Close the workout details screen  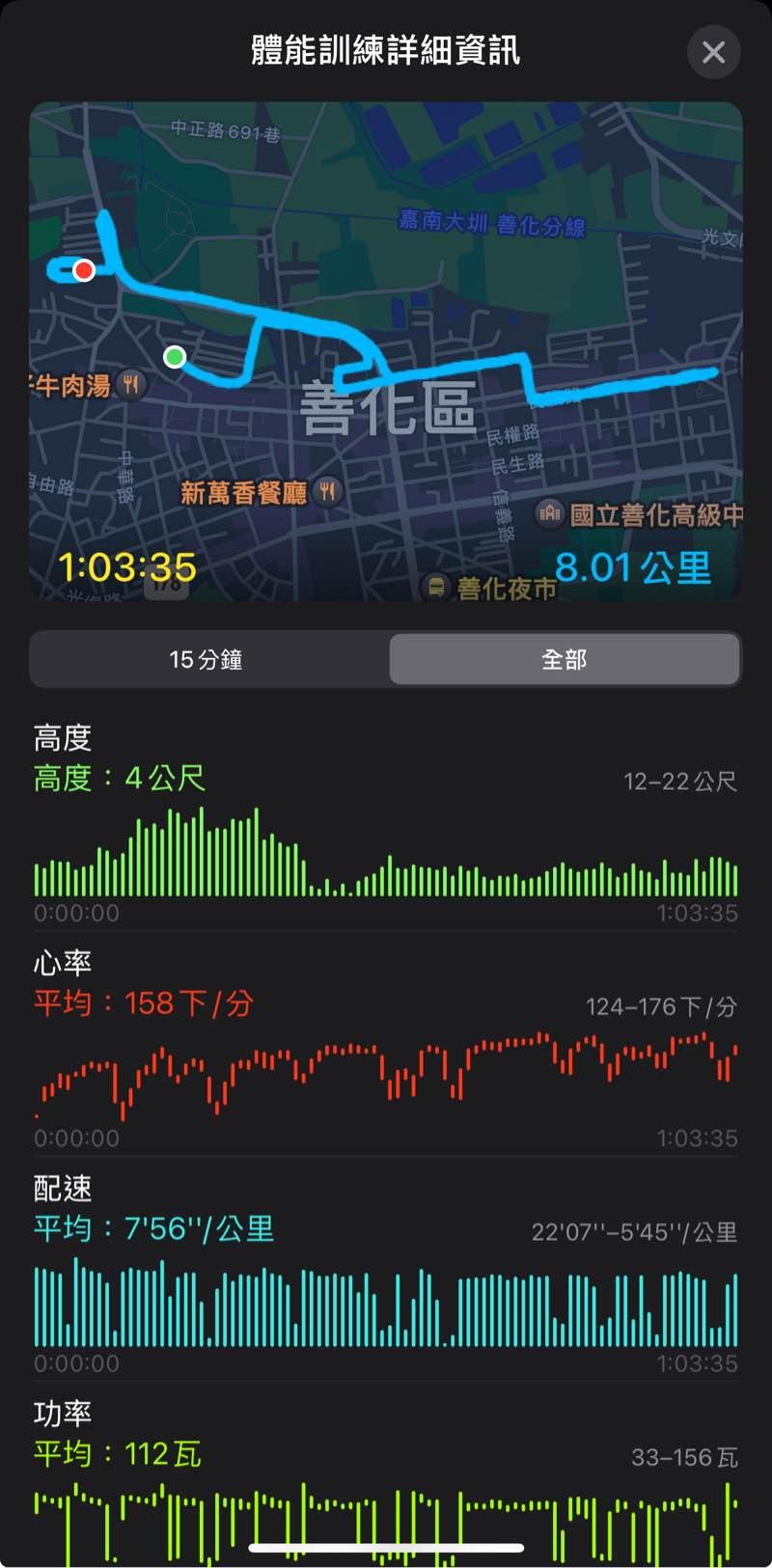713,52
